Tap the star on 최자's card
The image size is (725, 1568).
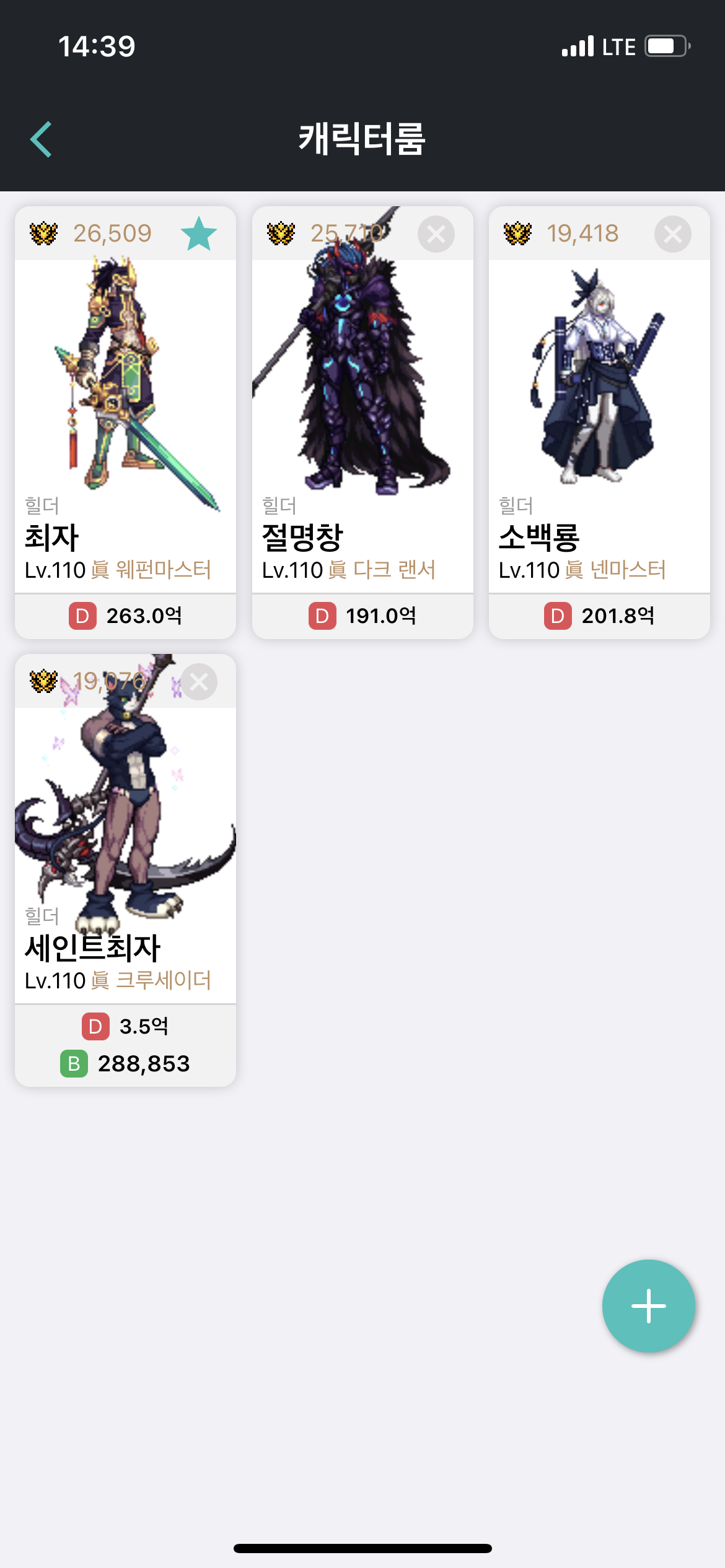click(199, 233)
